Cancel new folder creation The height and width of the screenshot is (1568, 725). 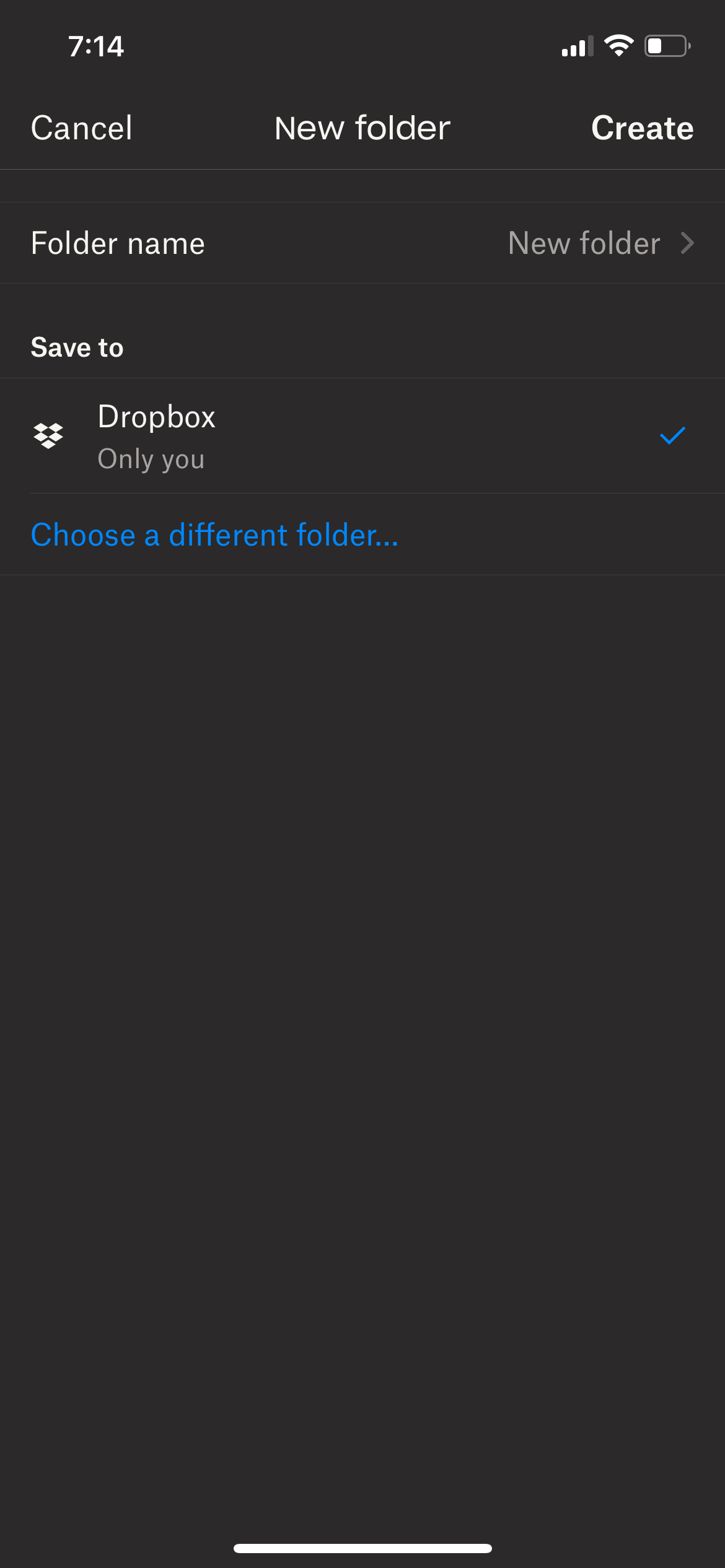(x=81, y=128)
